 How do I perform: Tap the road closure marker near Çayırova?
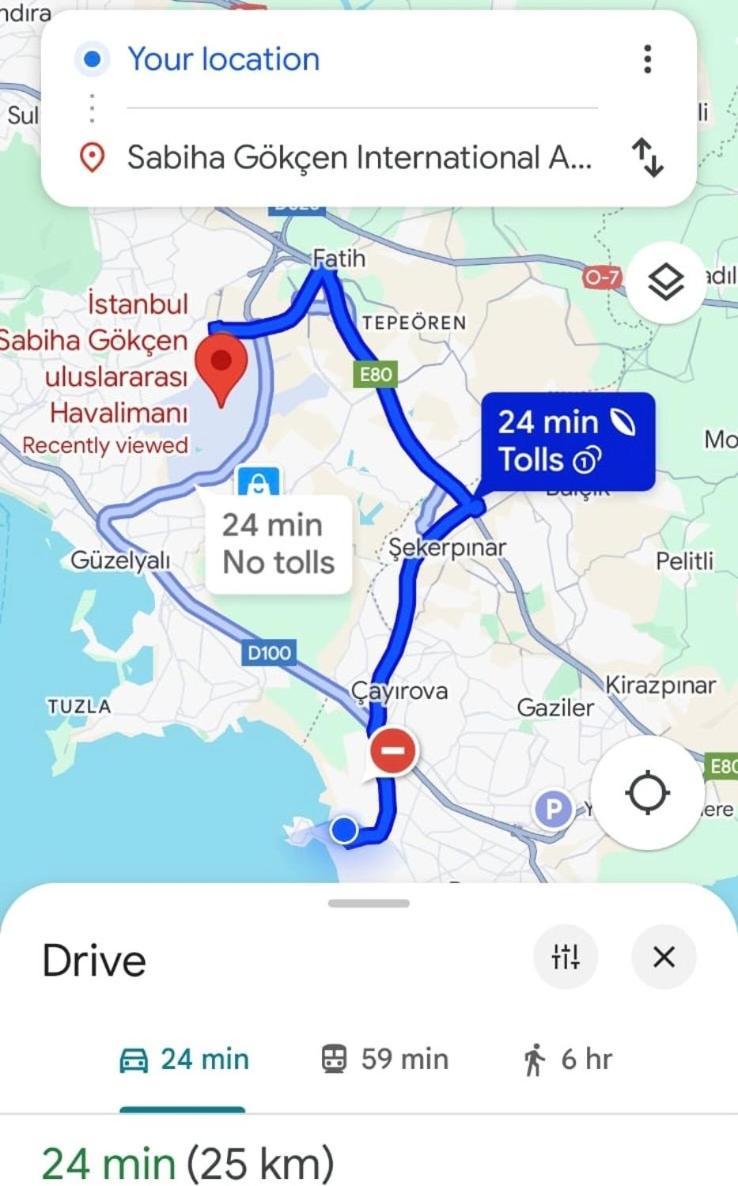[393, 751]
